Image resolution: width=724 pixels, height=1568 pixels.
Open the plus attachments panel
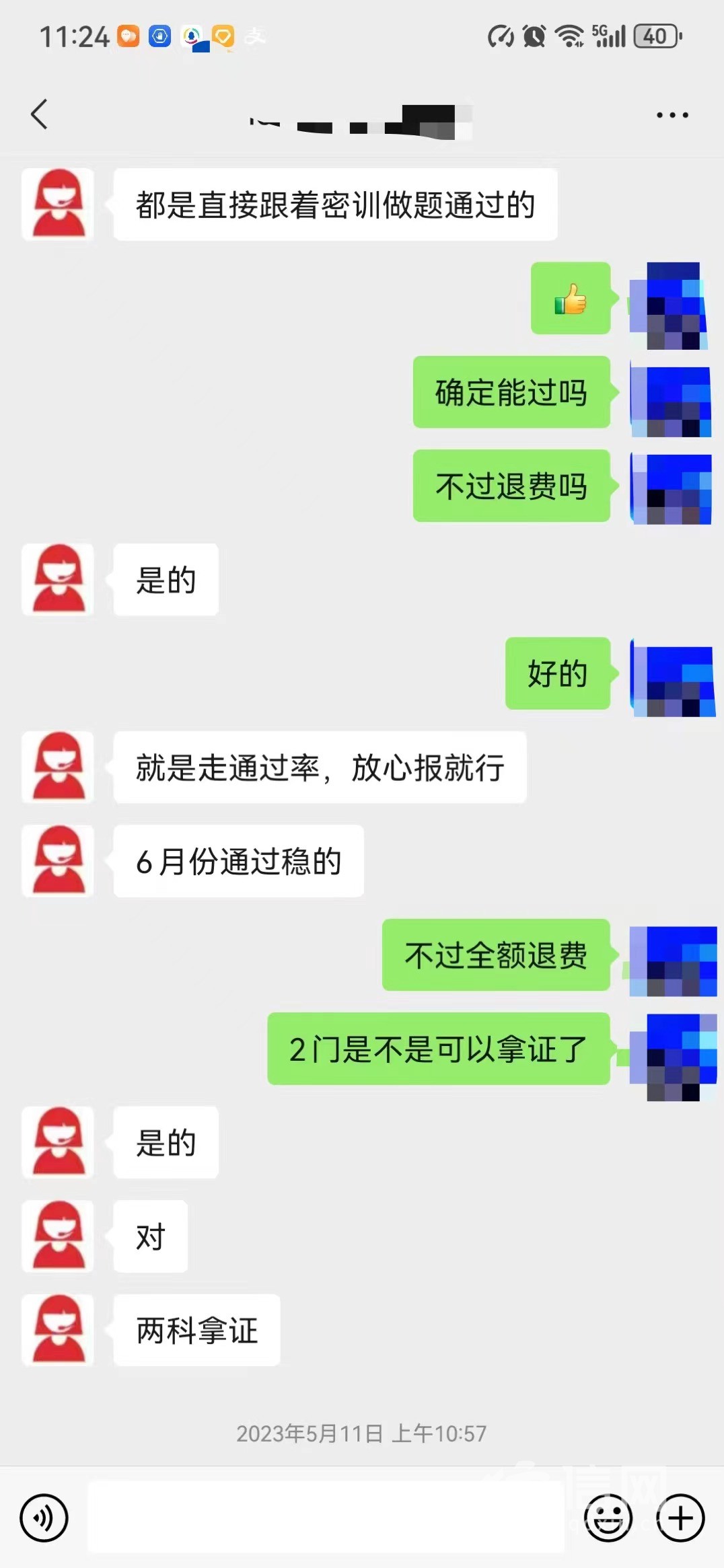coord(680,1518)
